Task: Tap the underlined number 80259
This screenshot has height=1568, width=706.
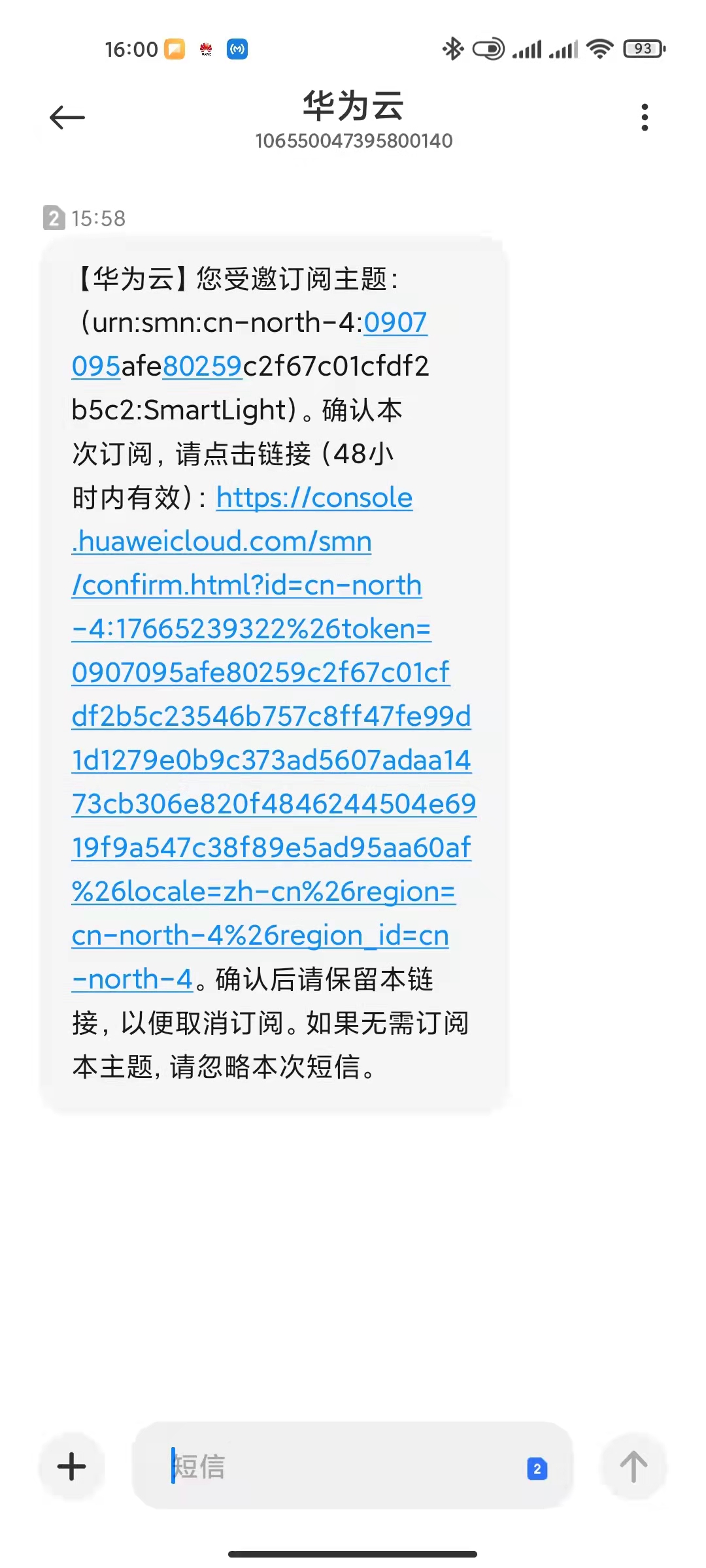Action: [202, 367]
